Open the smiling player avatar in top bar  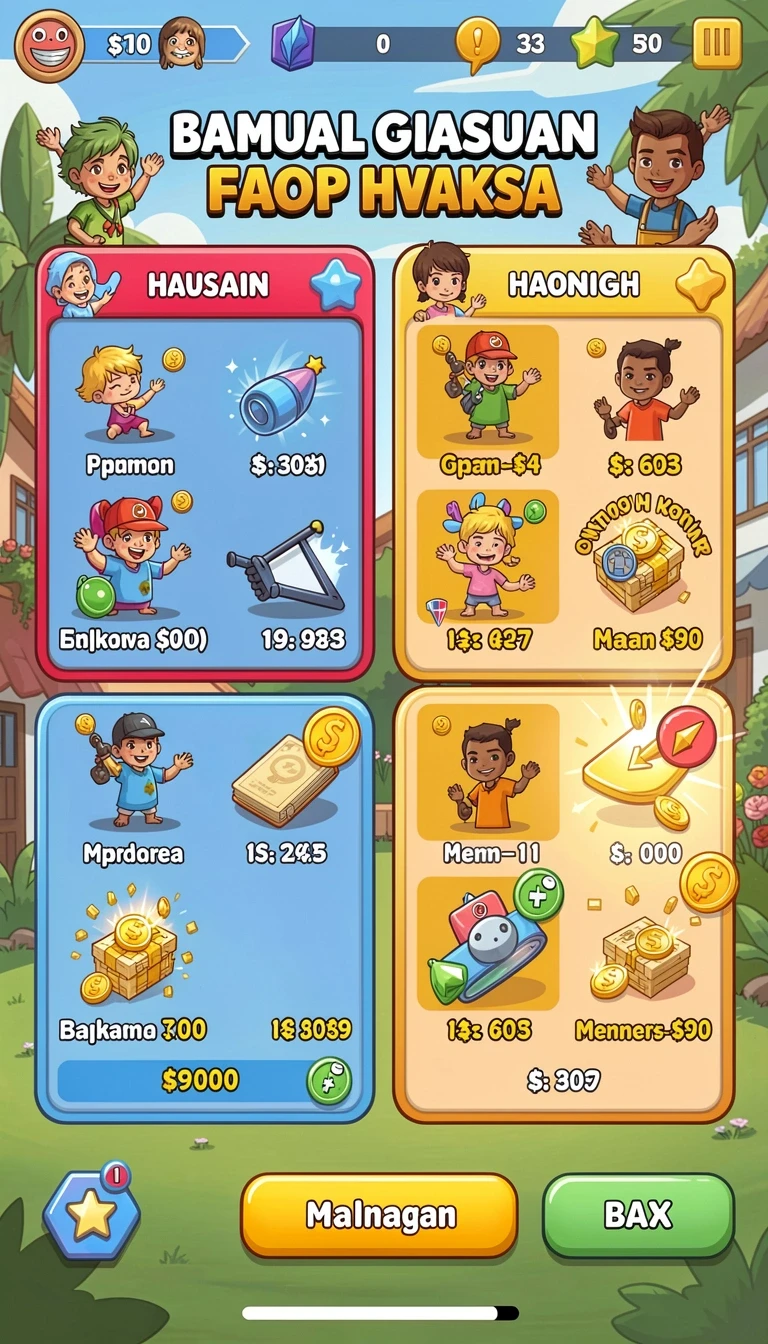pyautogui.click(x=49, y=45)
